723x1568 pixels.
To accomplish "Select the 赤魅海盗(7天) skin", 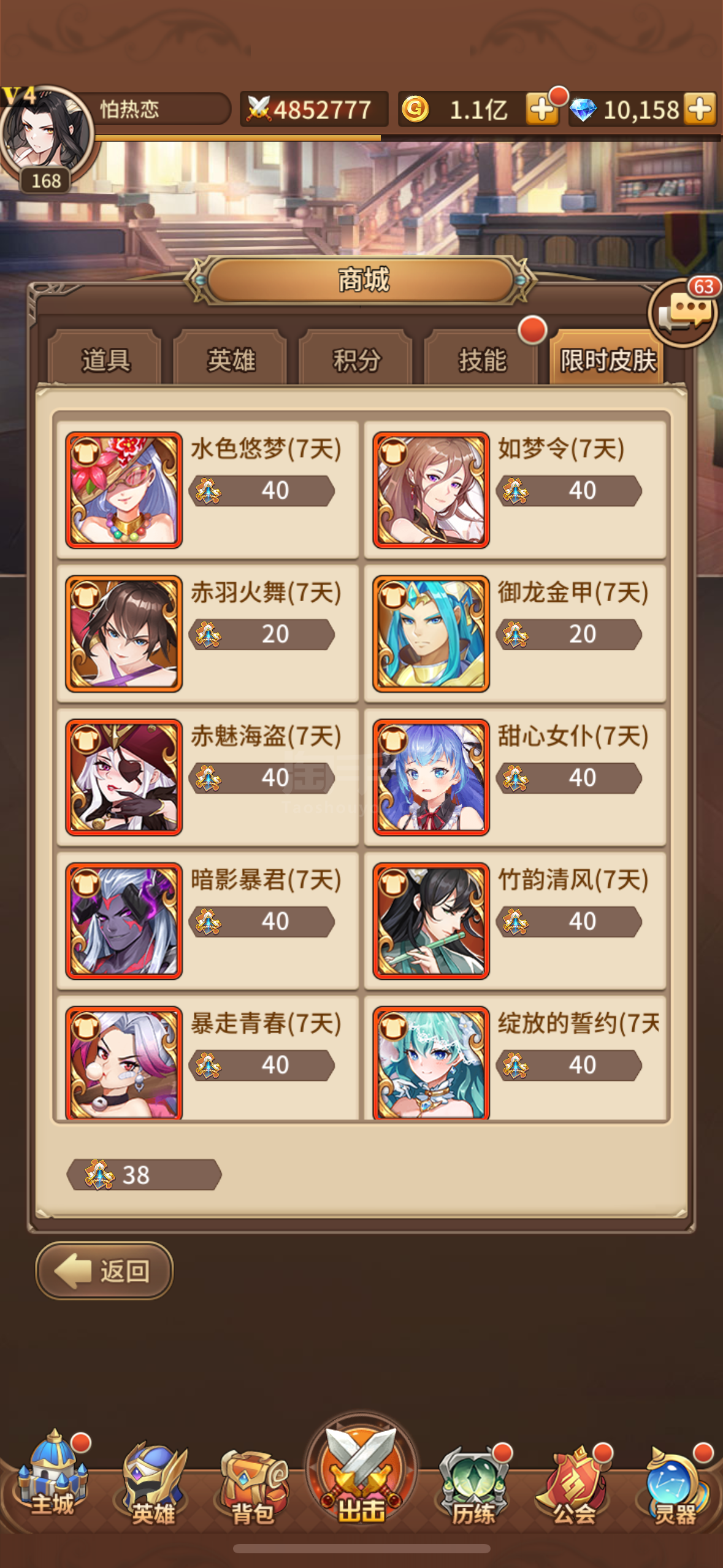I will pos(207,777).
